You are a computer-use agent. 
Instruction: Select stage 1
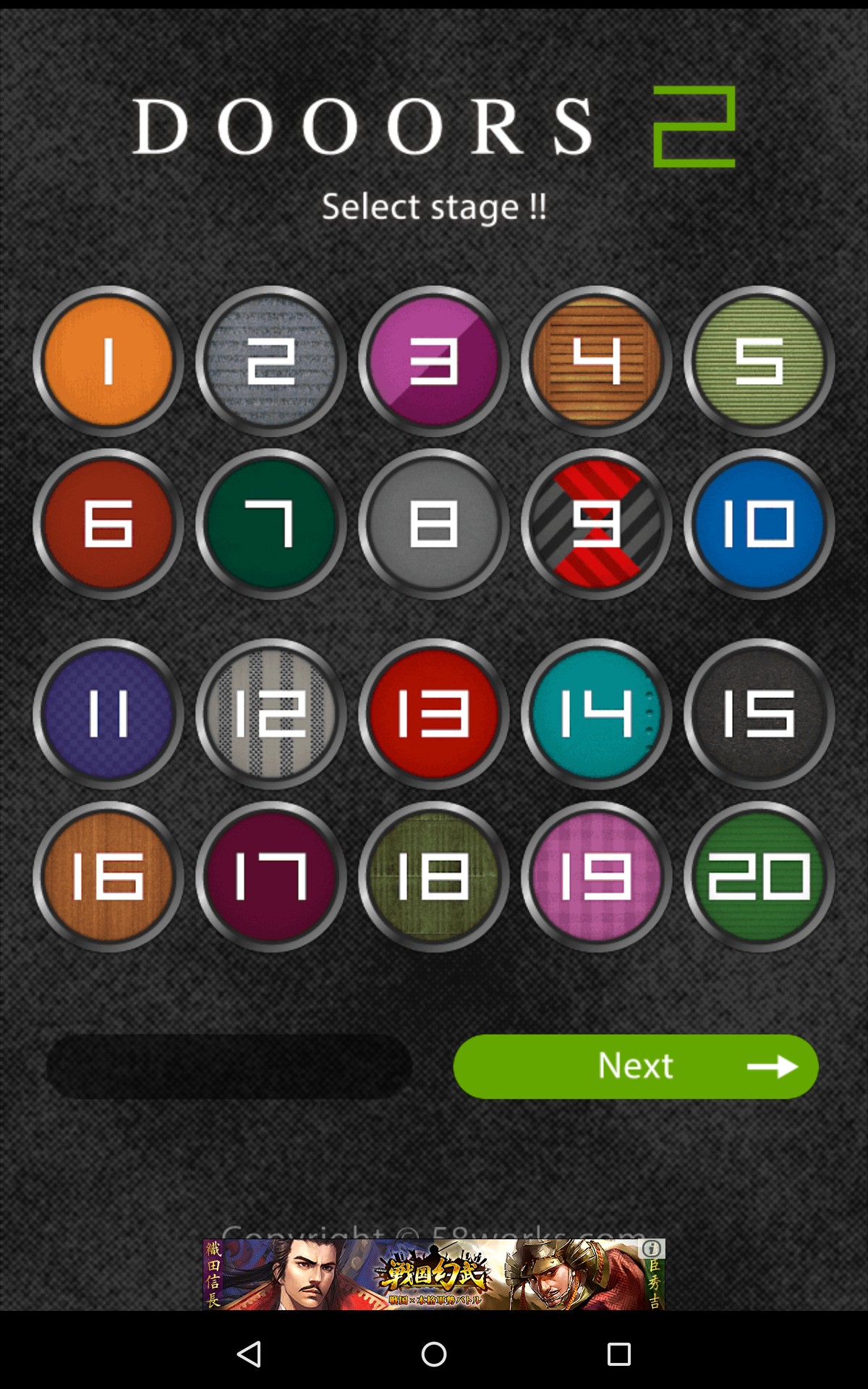coord(109,361)
